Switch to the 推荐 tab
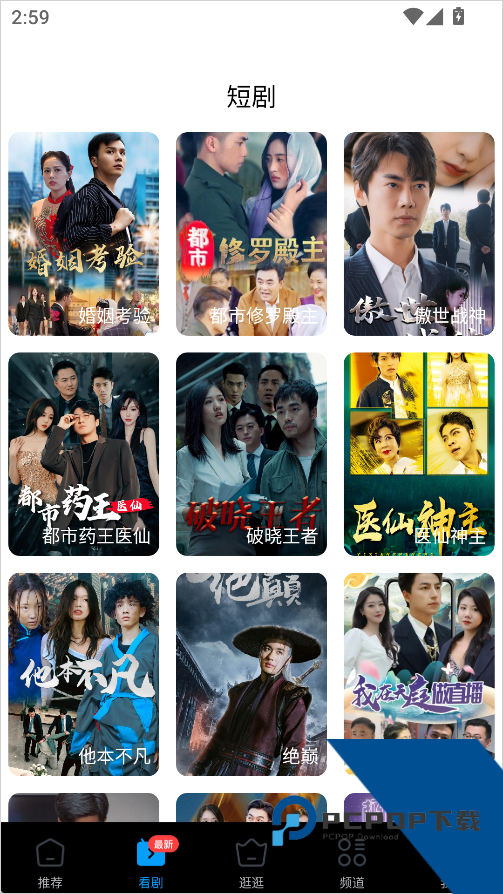The image size is (503, 894). coord(50,861)
